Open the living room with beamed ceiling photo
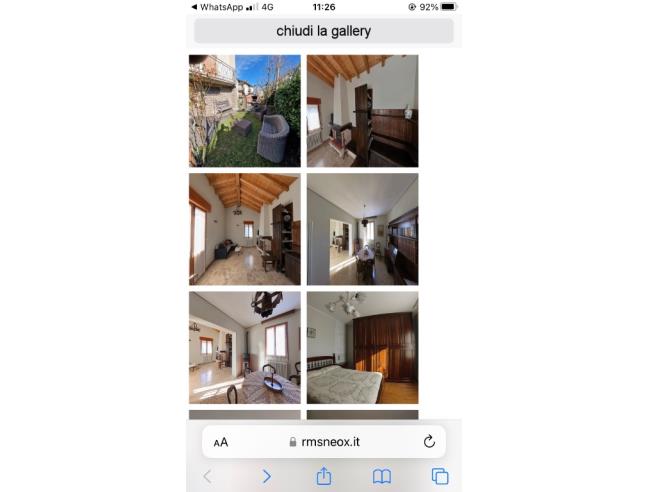 coord(244,229)
